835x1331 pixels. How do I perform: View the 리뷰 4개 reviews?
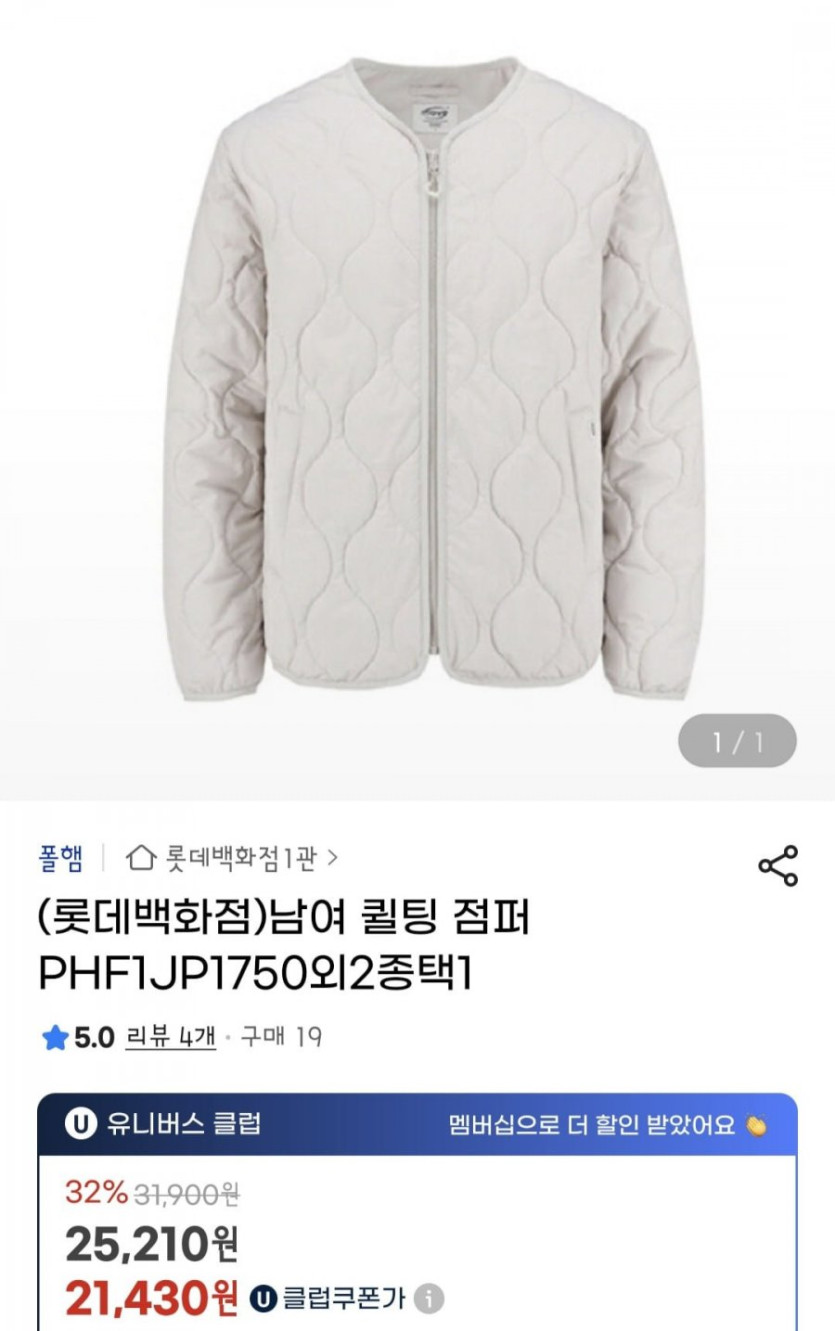[170, 1037]
